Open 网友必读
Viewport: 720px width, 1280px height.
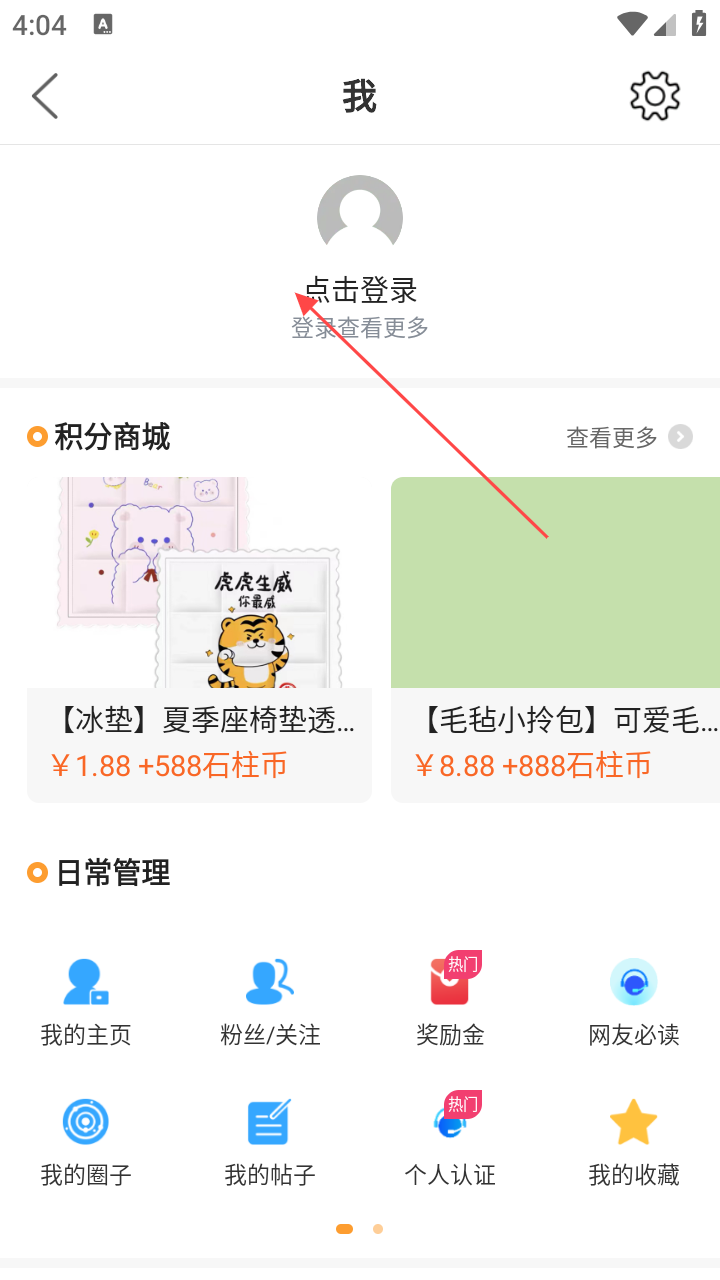pos(634,1000)
